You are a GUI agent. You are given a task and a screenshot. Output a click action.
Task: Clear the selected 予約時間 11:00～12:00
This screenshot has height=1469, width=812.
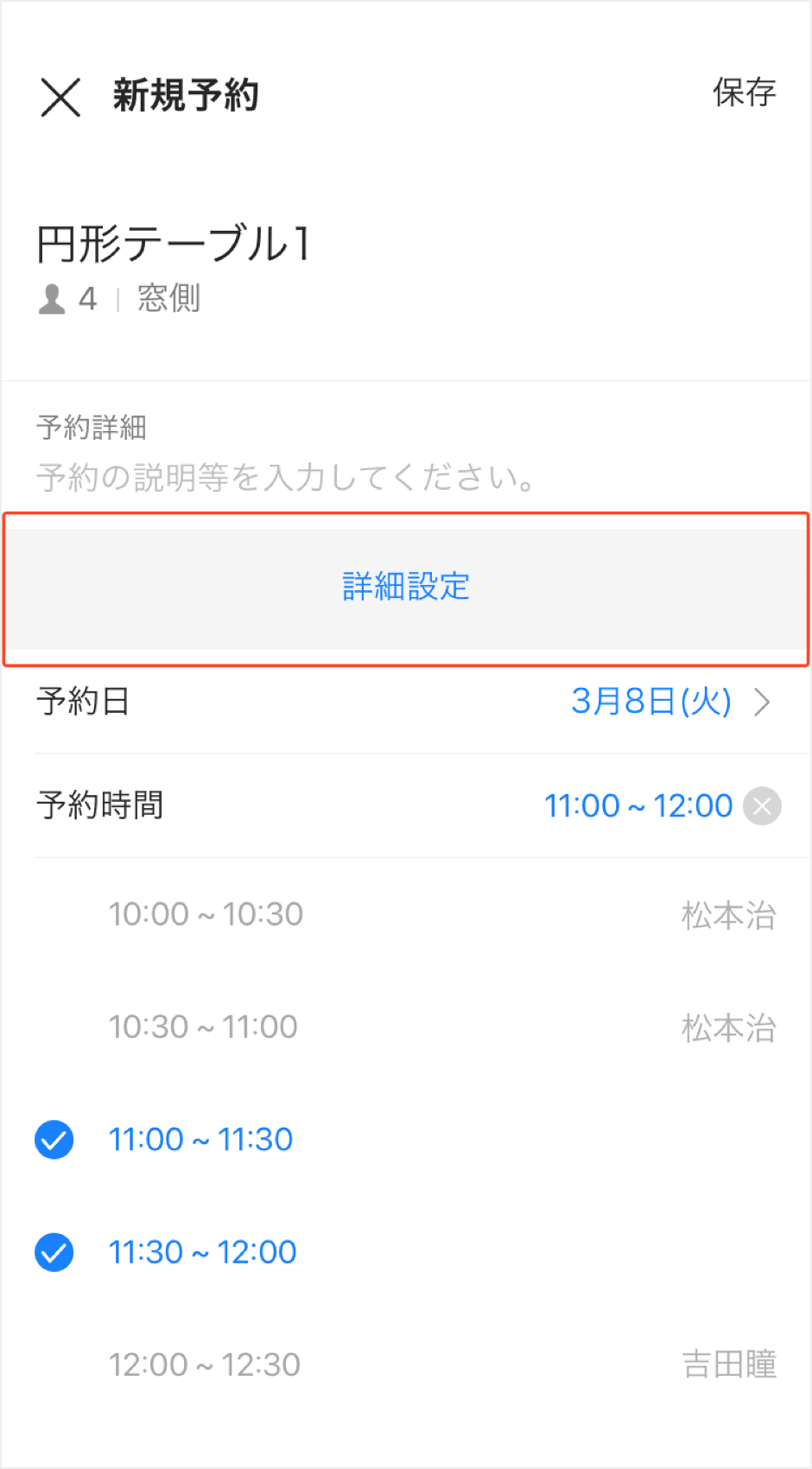[762, 806]
